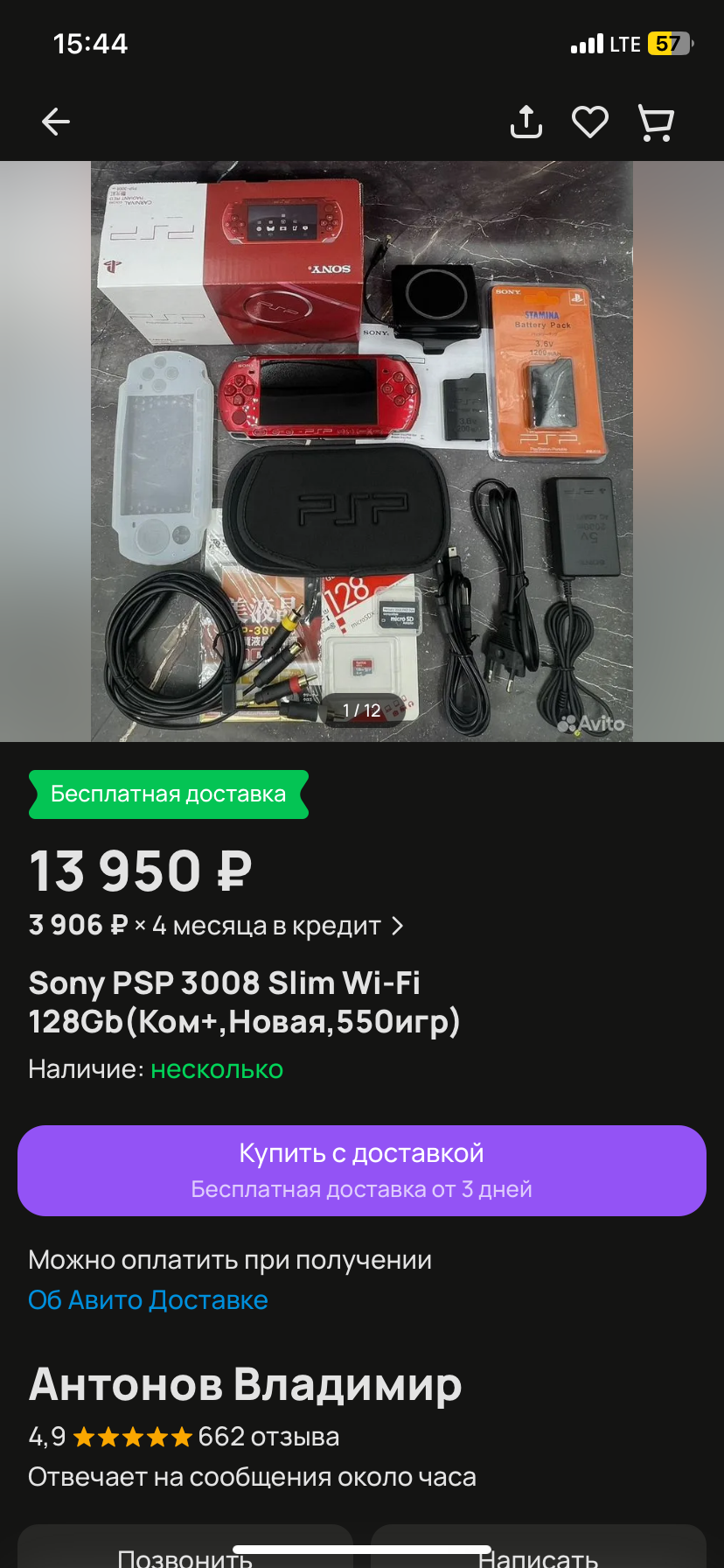This screenshot has height=1568, width=724.
Task: Open the PSP product photo gallery
Action: [362, 451]
